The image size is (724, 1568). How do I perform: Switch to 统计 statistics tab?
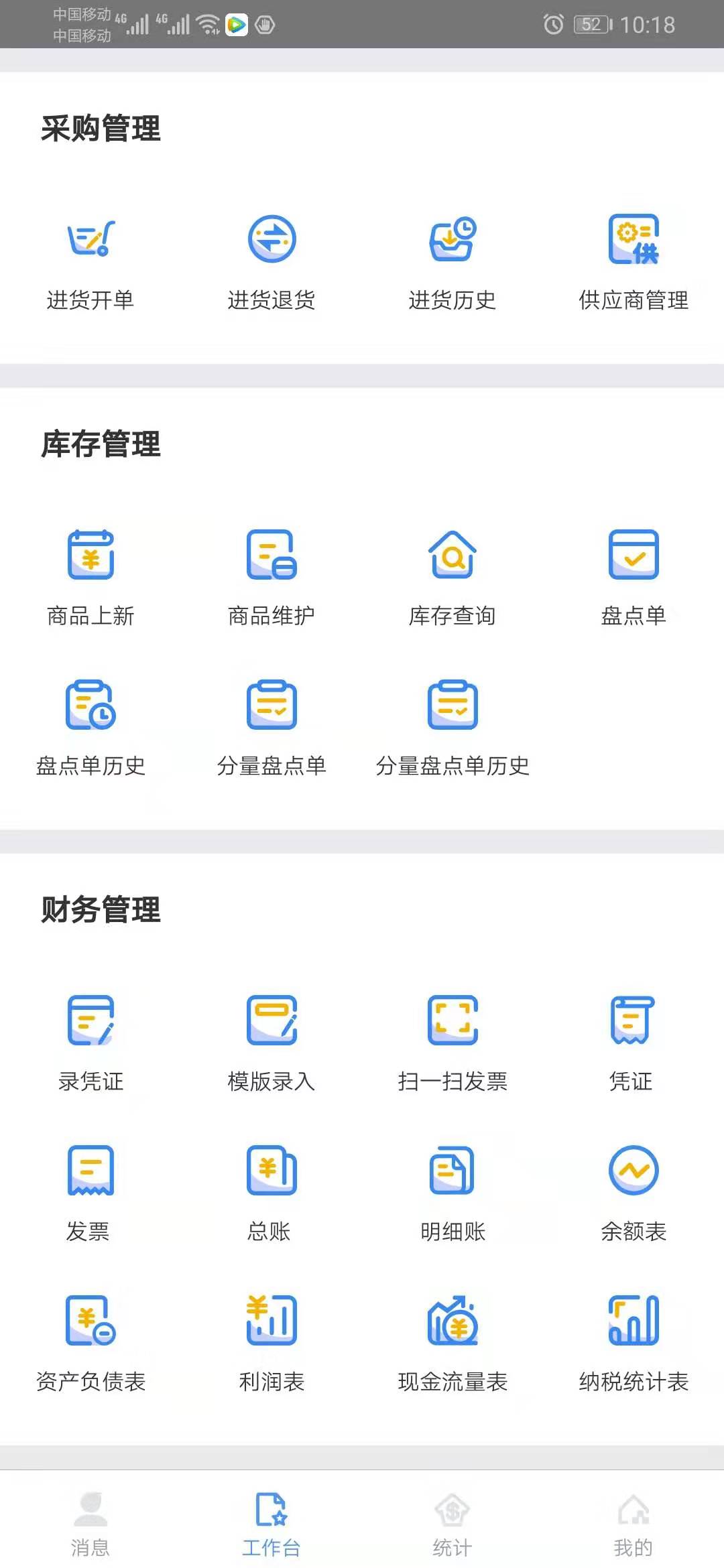pyautogui.click(x=452, y=1524)
